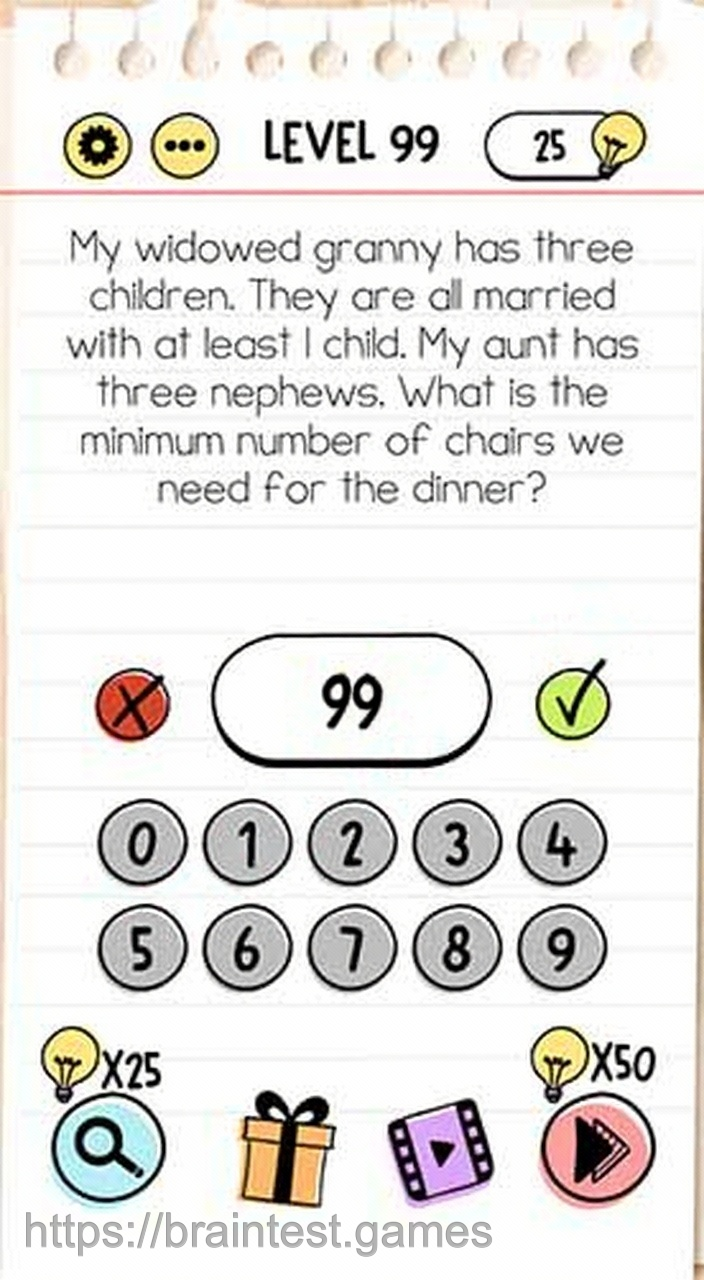Enter digit 4 on the keypad
Image resolution: width=704 pixels, height=1280 pixels.
(x=562, y=845)
